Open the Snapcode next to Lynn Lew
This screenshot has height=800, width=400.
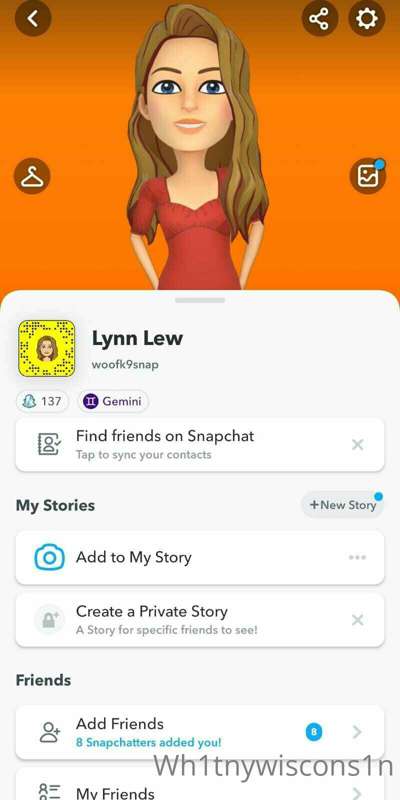47,349
